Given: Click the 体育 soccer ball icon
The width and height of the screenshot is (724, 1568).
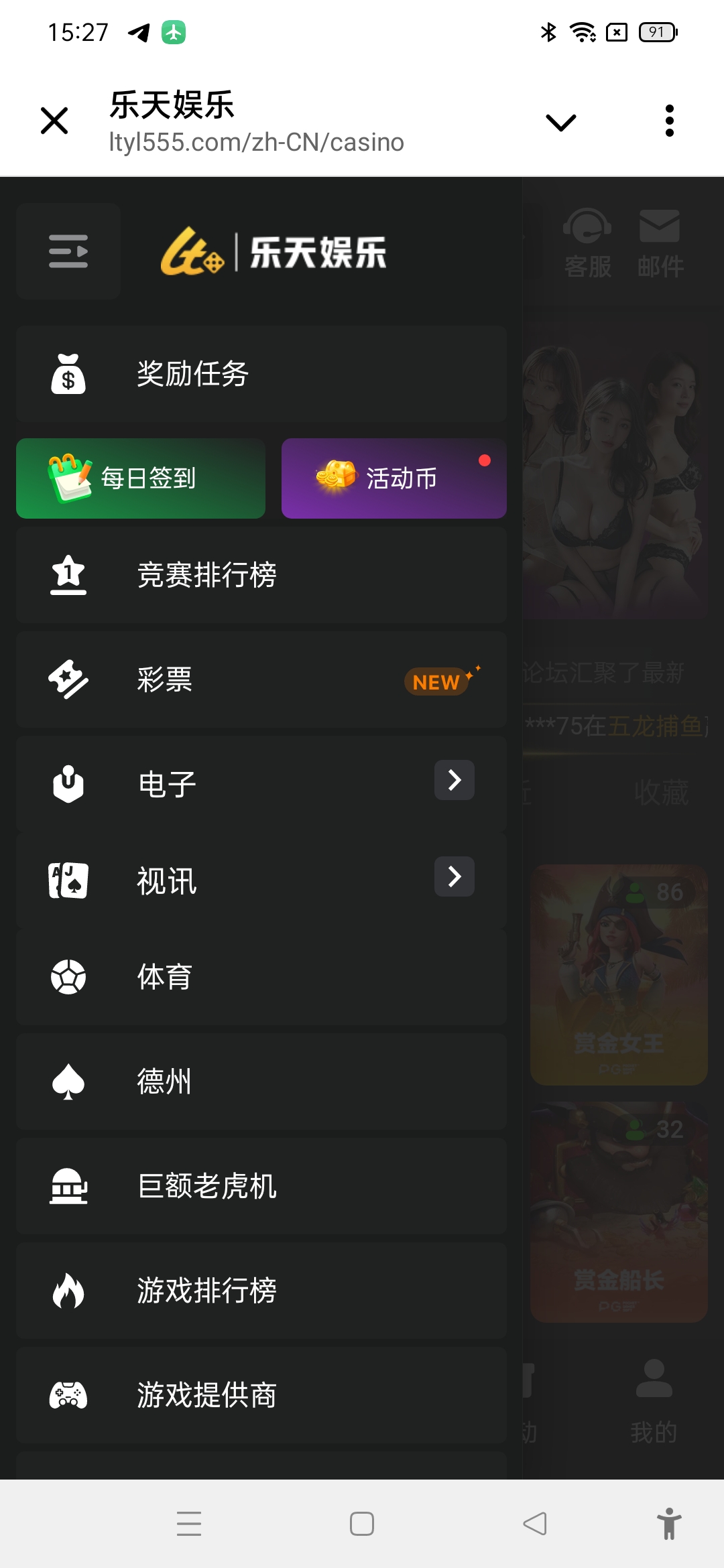Looking at the screenshot, I should pyautogui.click(x=68, y=978).
